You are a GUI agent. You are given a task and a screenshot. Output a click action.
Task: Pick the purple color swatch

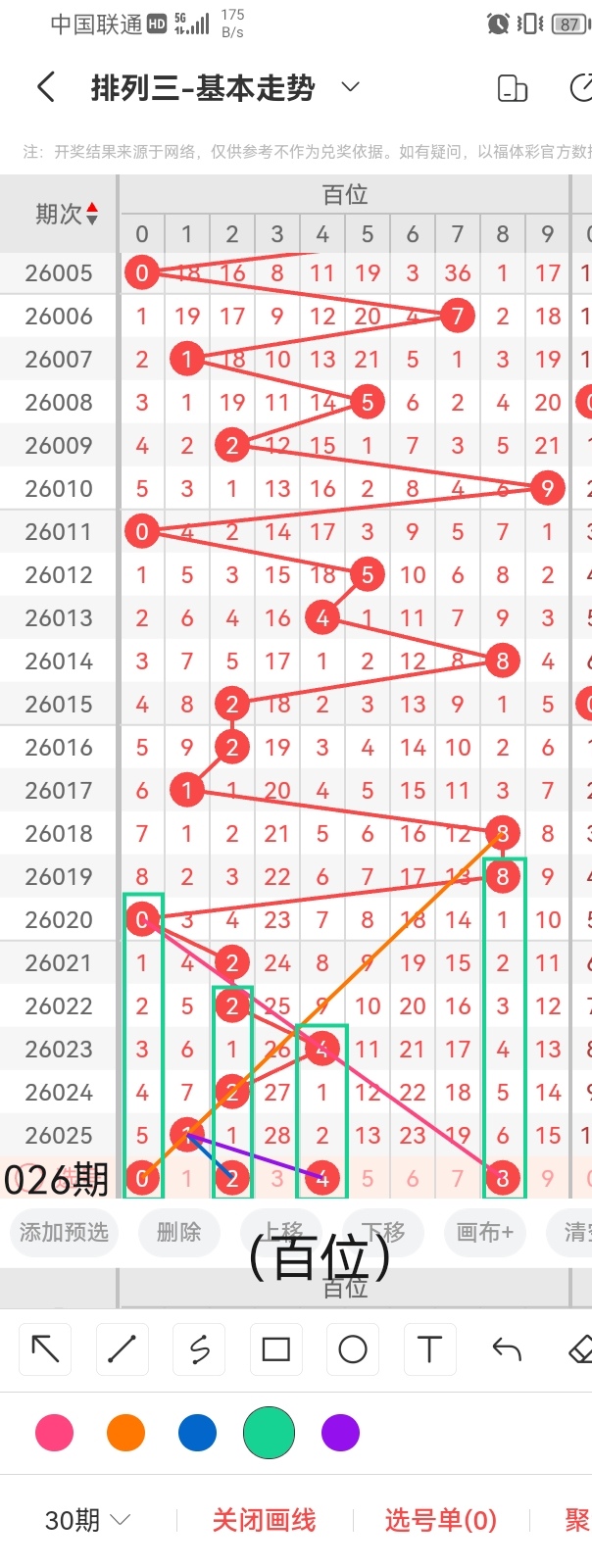click(x=340, y=1433)
